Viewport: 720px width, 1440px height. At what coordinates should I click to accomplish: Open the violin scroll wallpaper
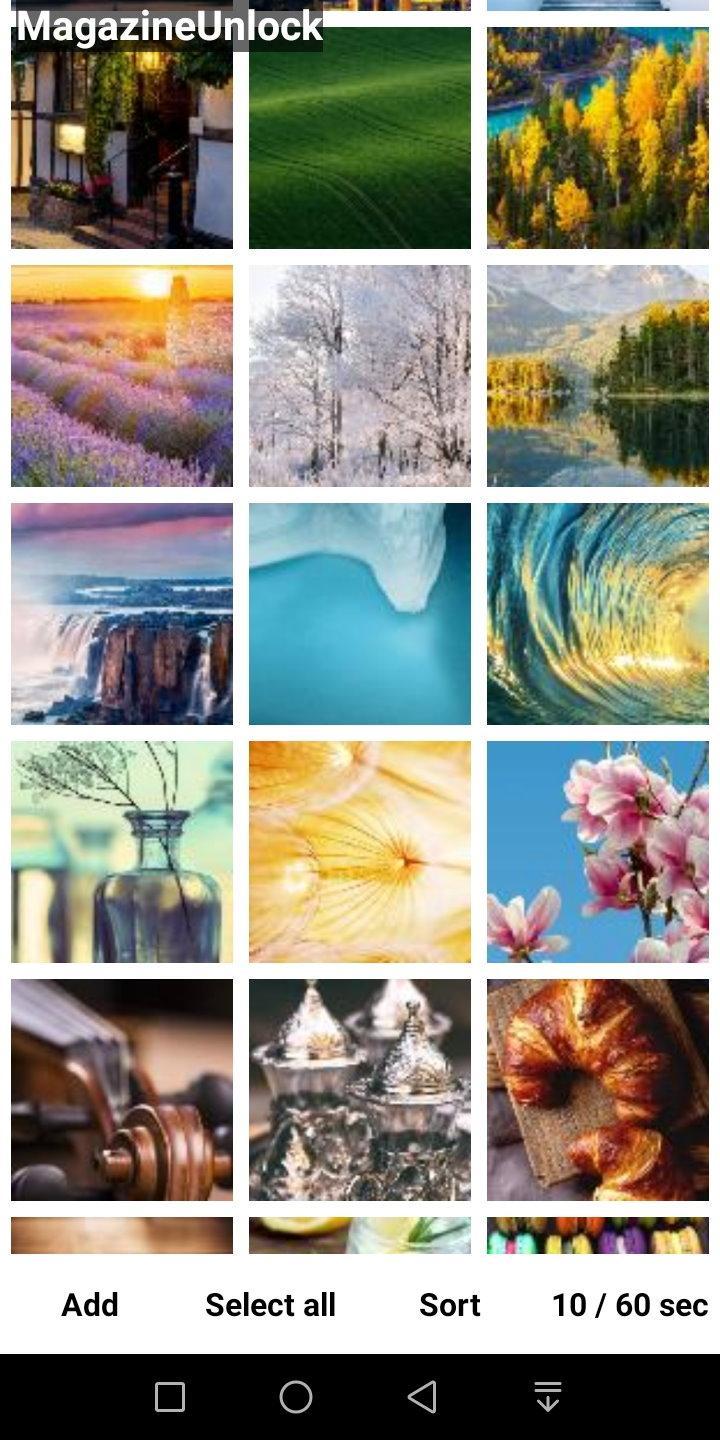[122, 1090]
